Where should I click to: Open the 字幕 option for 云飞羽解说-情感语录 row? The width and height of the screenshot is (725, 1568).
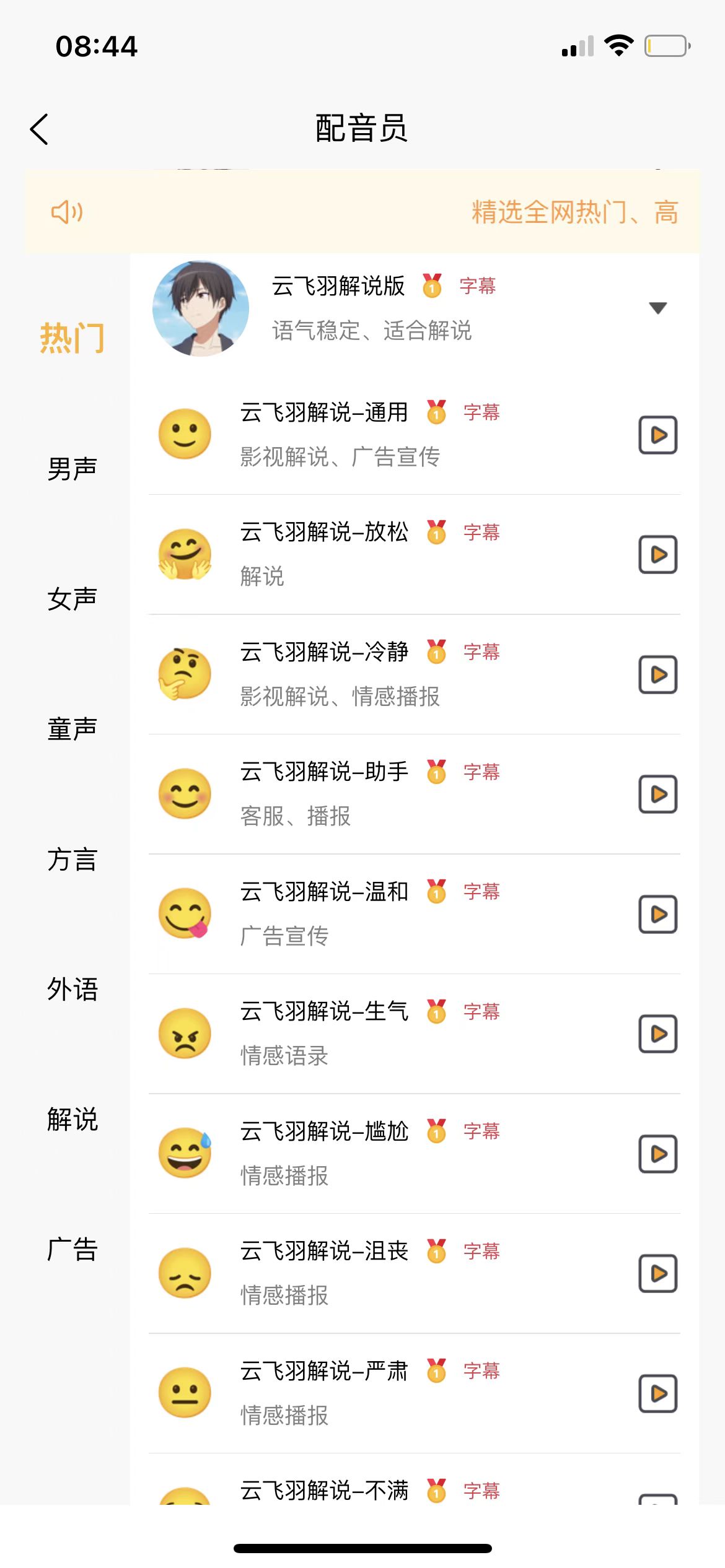tap(482, 1012)
